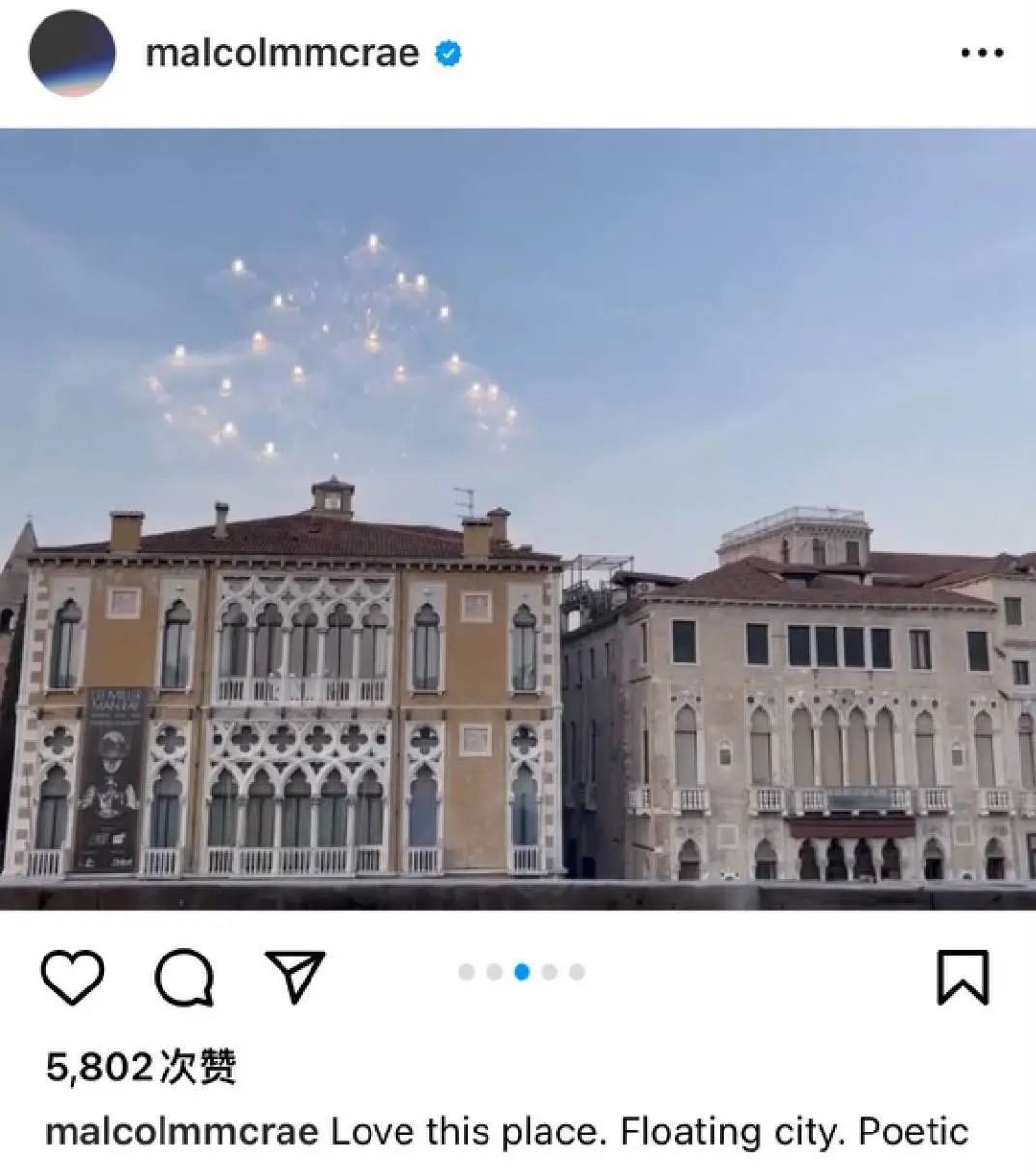Open the three-dot post options menu
The image size is (1036, 1176).
pyautogui.click(x=981, y=53)
